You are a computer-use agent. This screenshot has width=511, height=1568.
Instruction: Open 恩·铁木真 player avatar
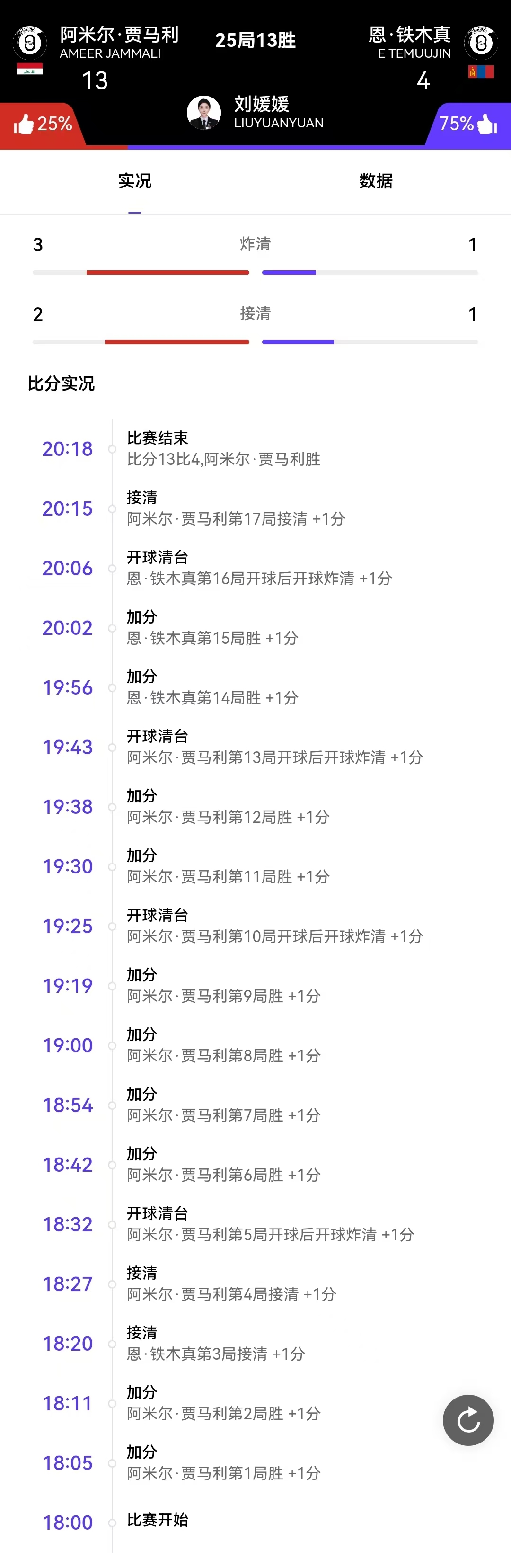(x=481, y=43)
